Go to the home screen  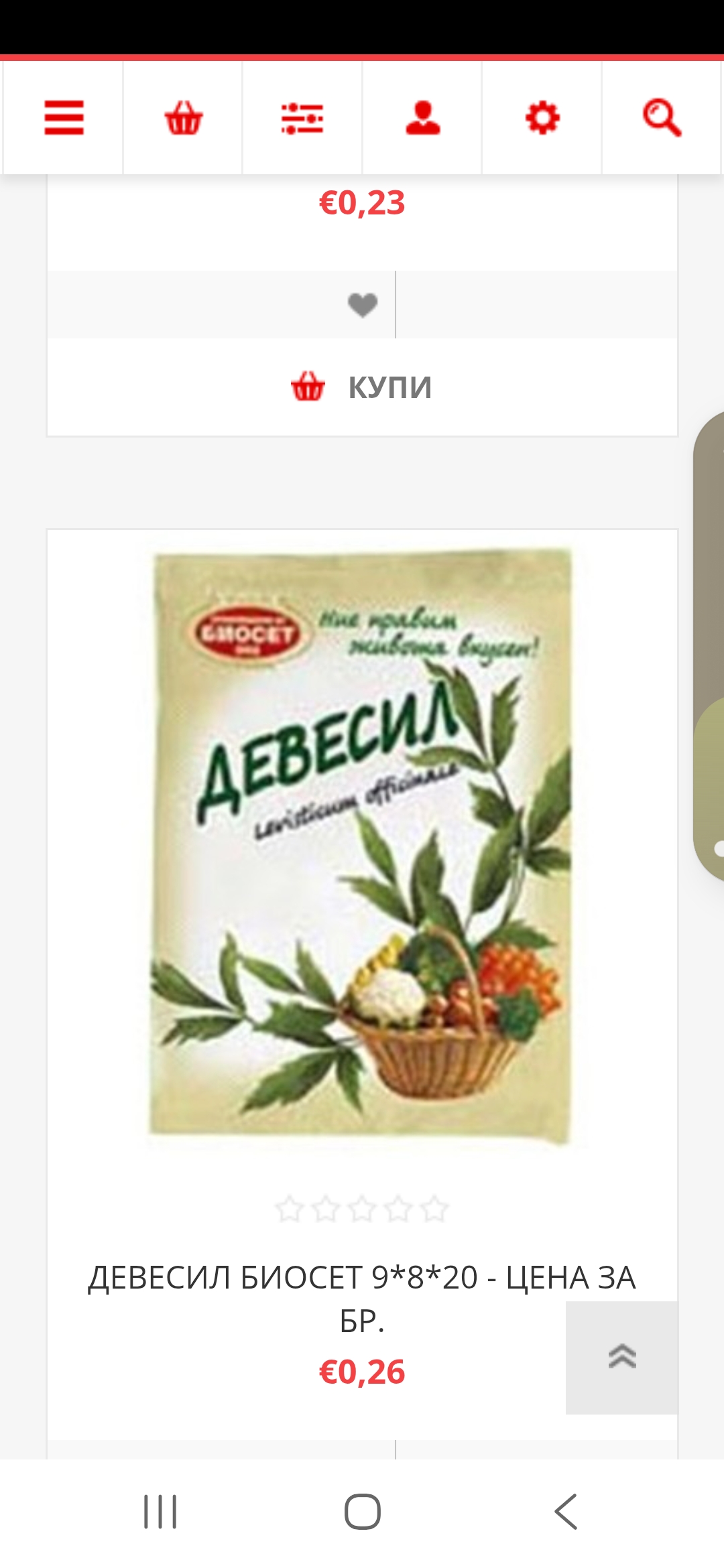coord(362,1512)
